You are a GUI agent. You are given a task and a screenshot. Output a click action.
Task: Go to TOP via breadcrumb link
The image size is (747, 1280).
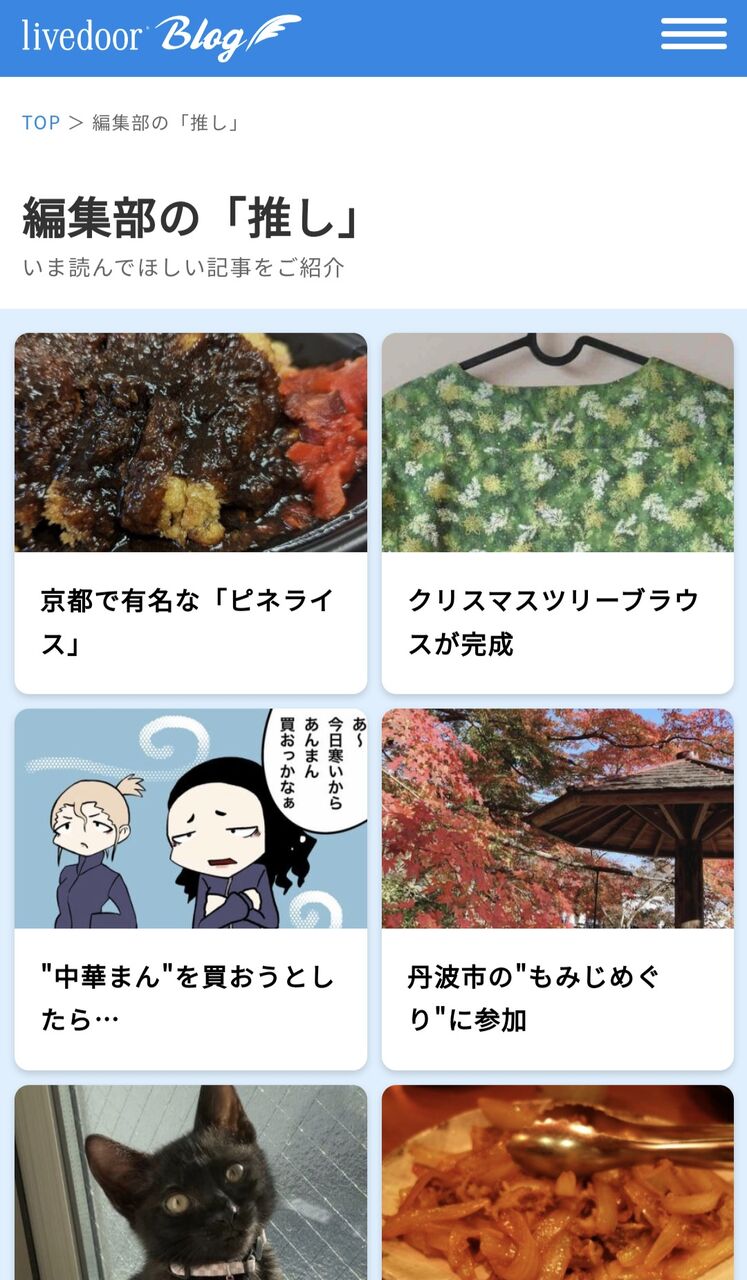click(x=41, y=123)
